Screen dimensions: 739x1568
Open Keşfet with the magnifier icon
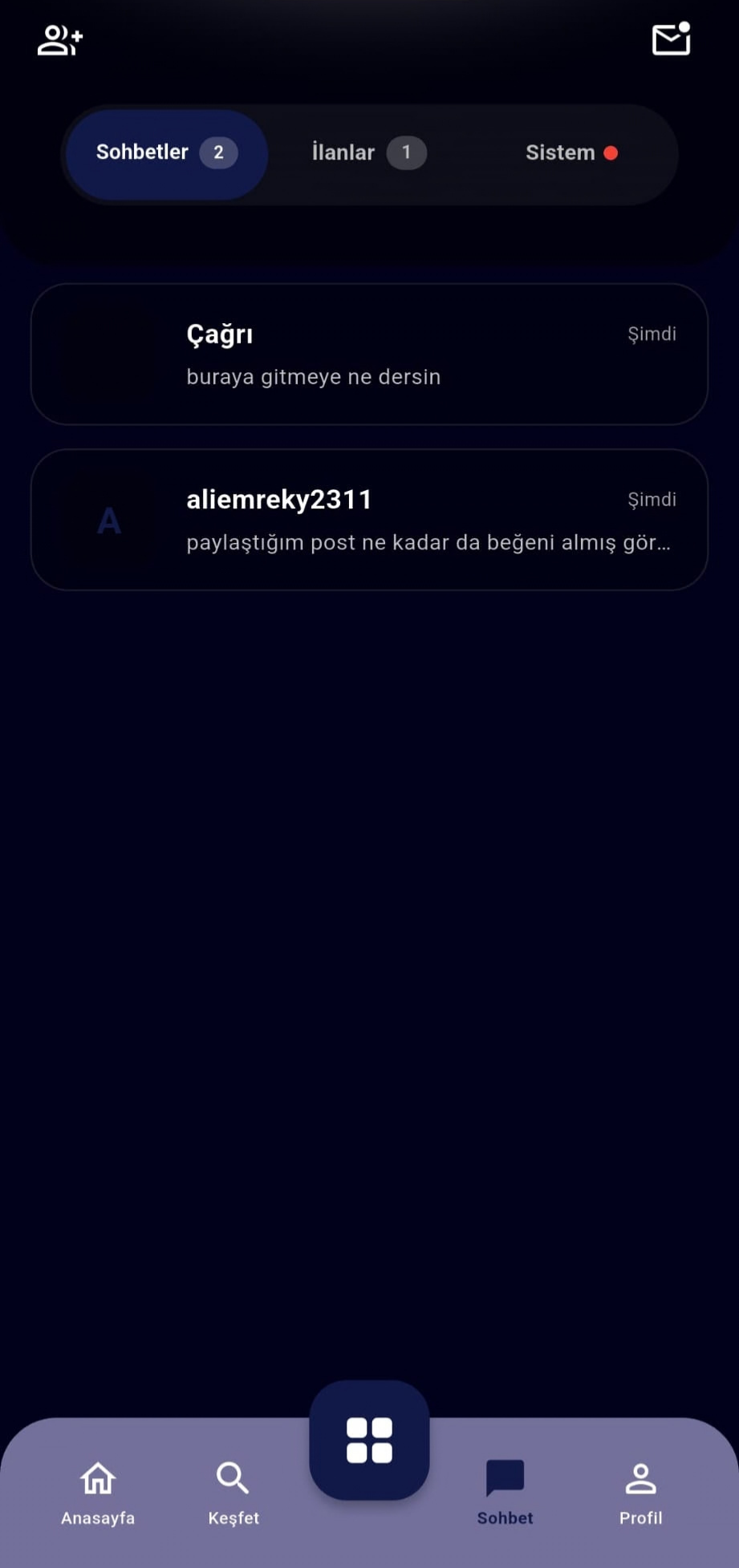click(232, 1478)
